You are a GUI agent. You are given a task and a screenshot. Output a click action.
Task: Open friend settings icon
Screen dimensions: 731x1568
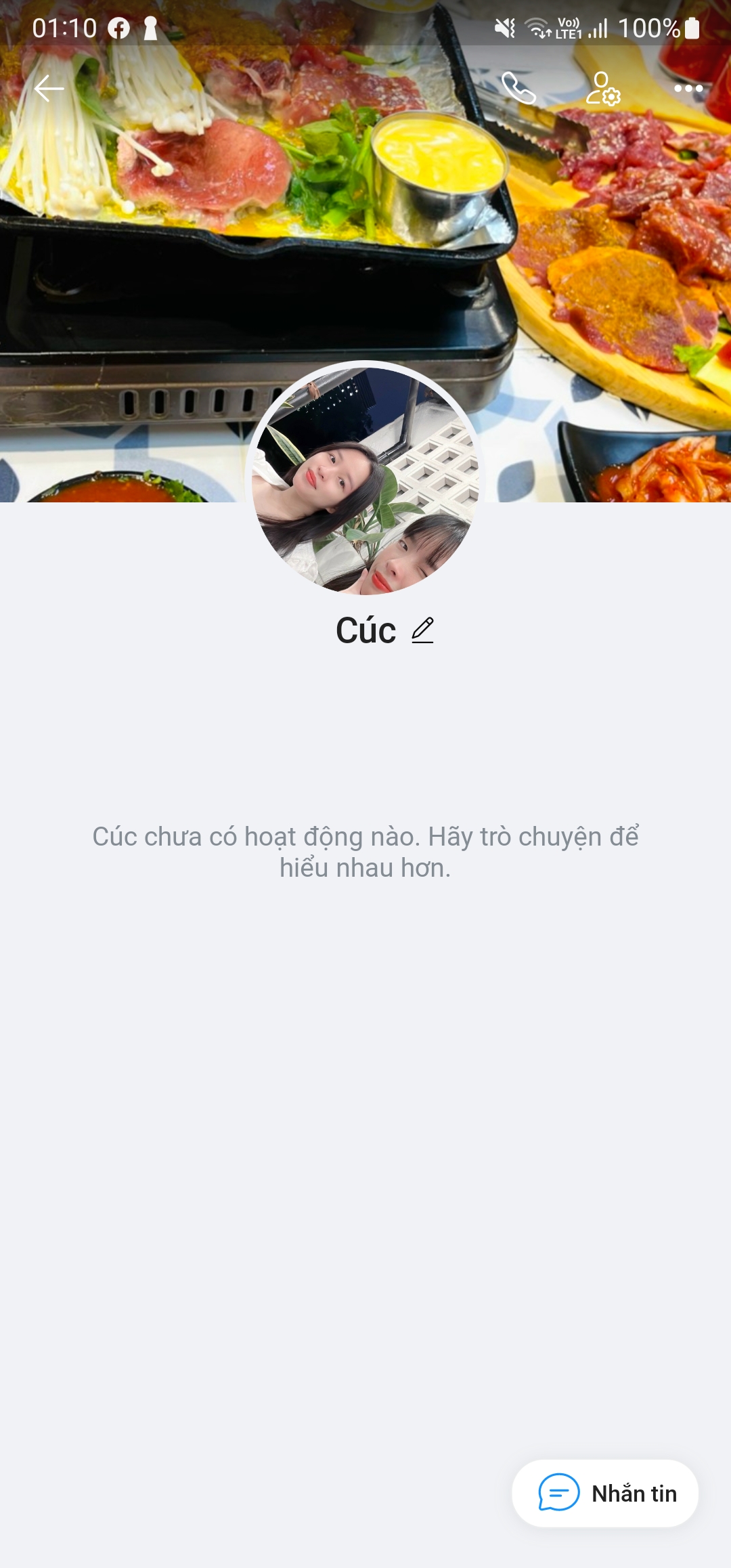602,89
